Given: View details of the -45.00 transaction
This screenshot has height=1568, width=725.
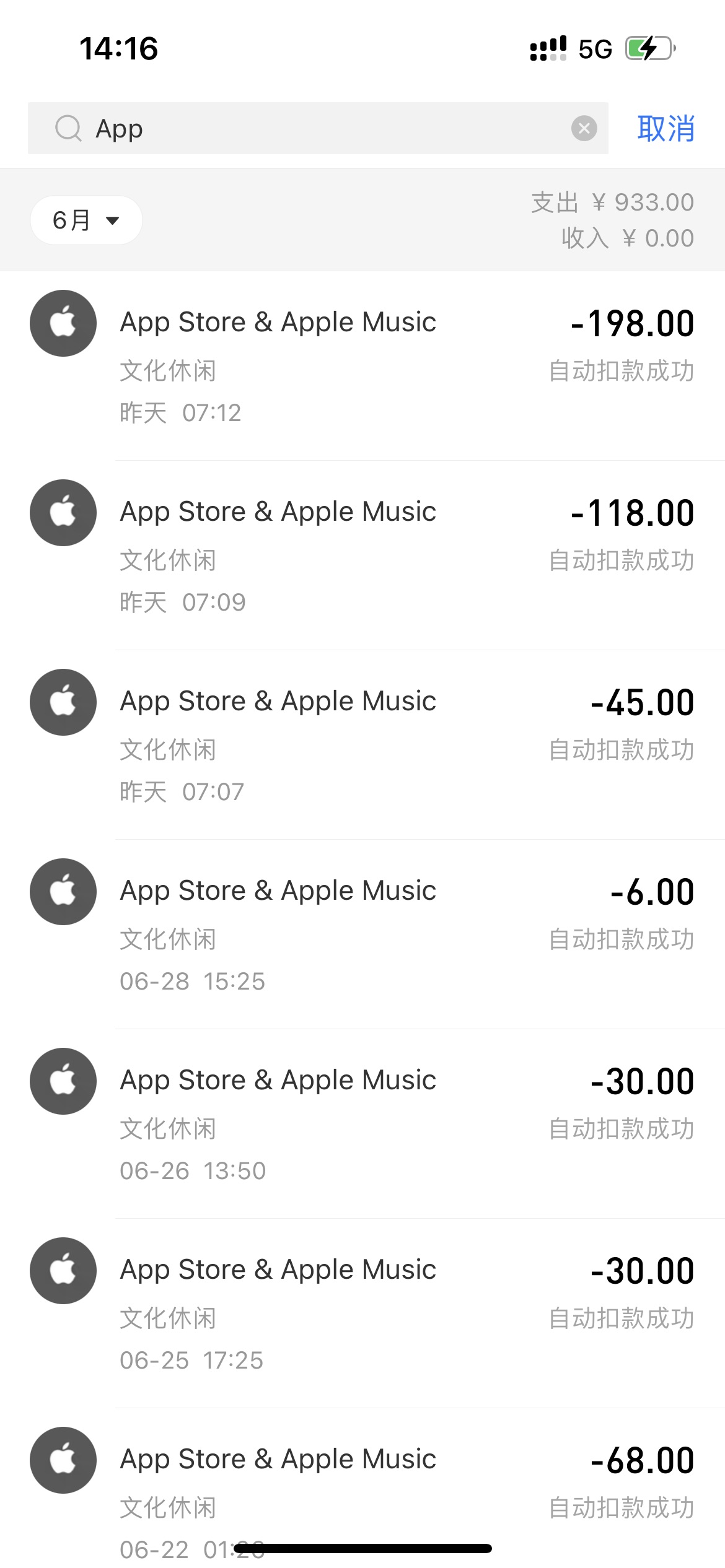Looking at the screenshot, I should click(362, 745).
